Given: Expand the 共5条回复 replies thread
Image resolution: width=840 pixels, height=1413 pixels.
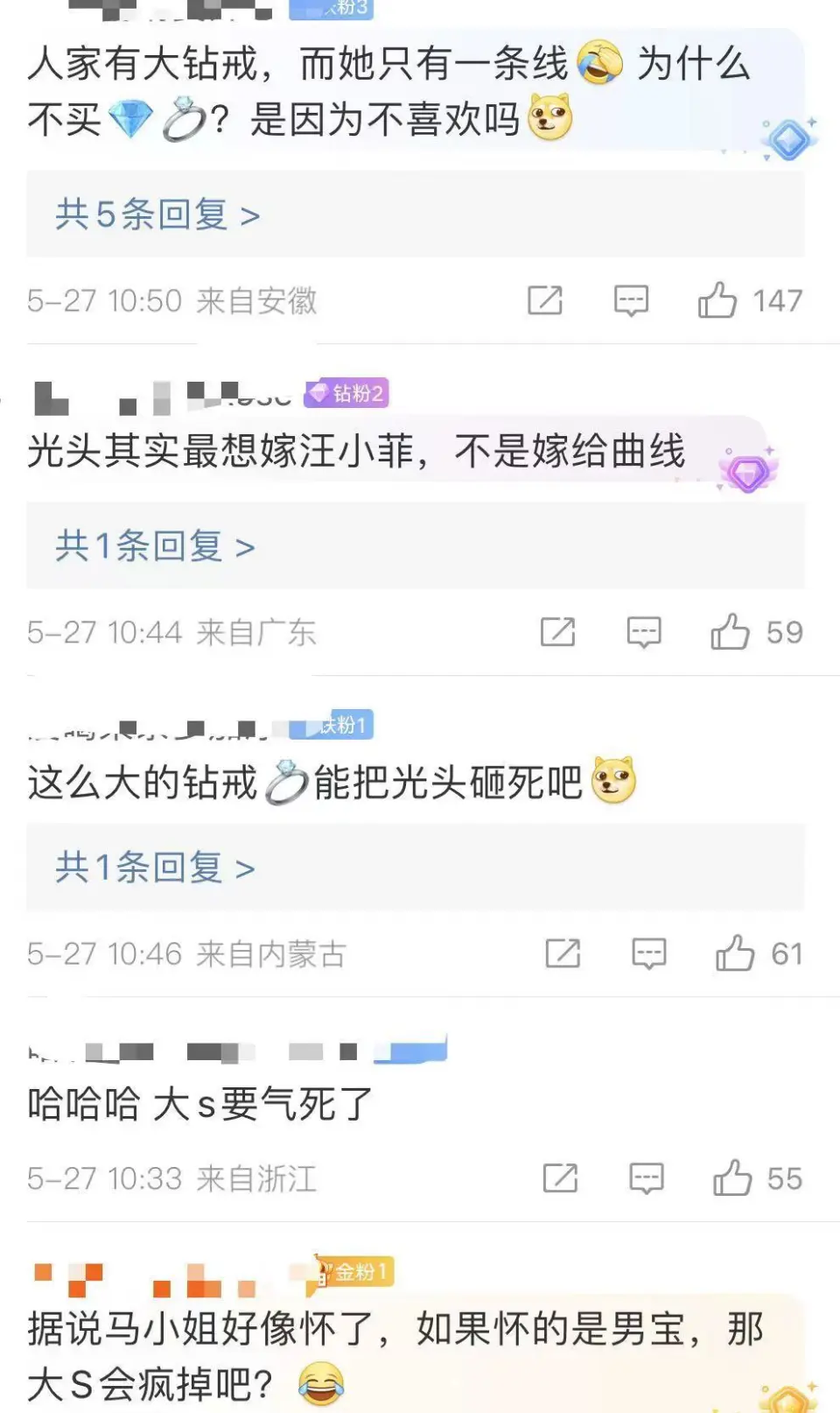Looking at the screenshot, I should point(157,214).
